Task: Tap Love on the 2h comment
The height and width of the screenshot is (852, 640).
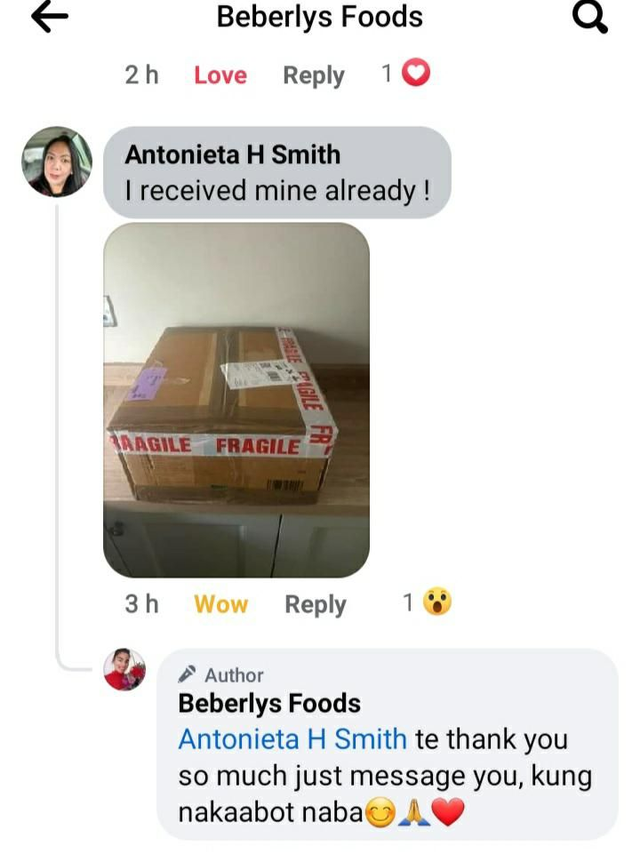Action: [x=220, y=75]
